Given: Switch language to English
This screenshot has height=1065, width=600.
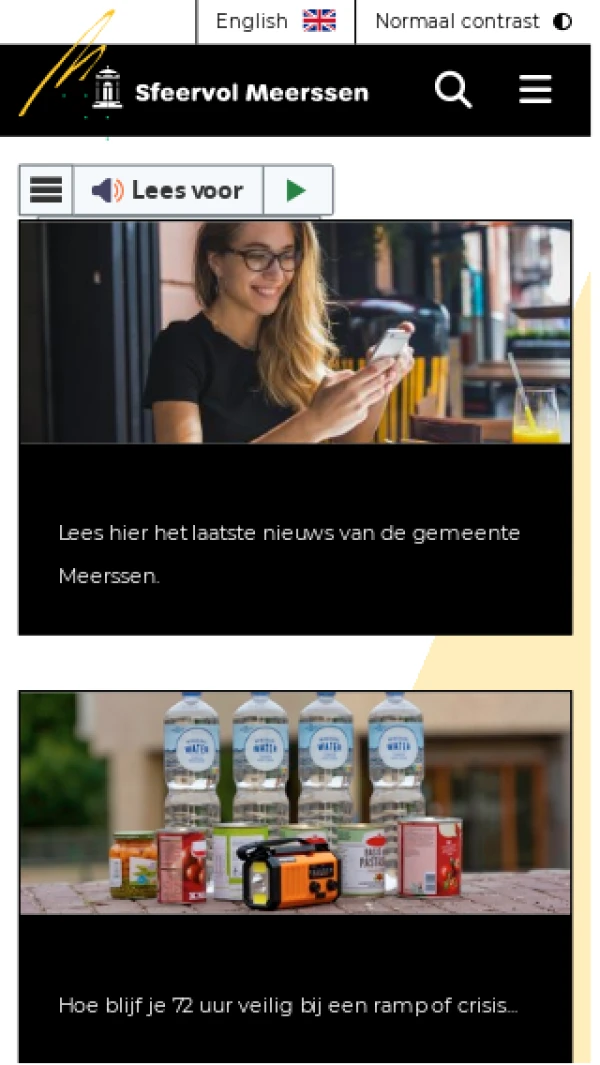Looking at the screenshot, I should pyautogui.click(x=275, y=21).
